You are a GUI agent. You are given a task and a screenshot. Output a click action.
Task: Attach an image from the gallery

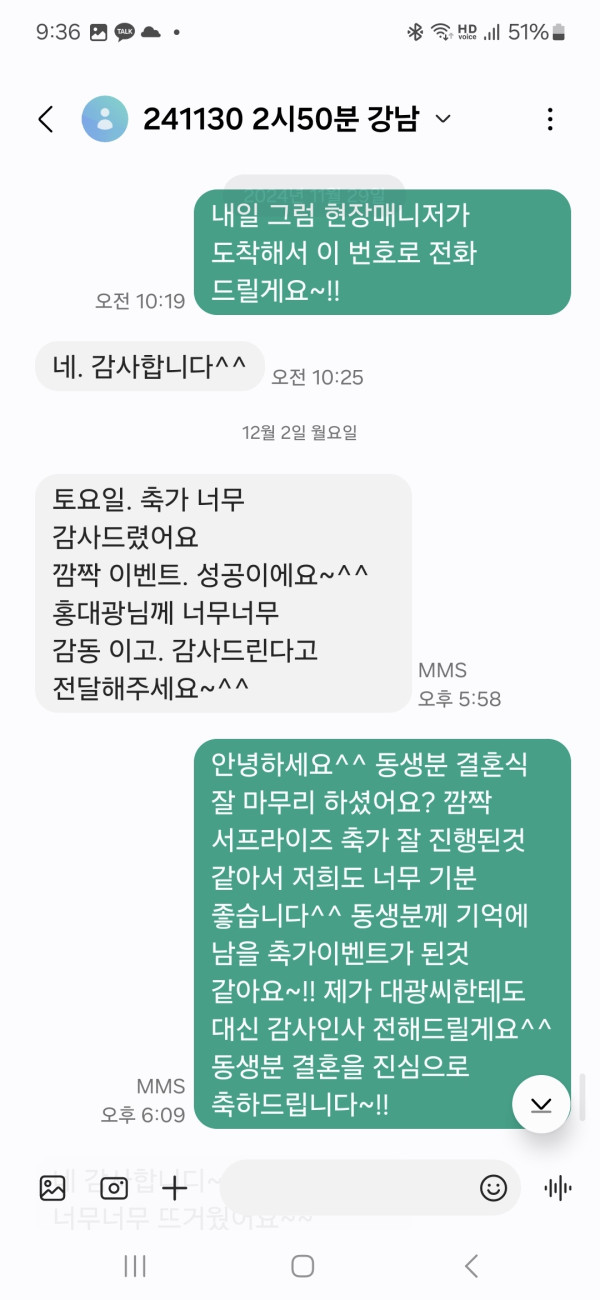point(52,1188)
